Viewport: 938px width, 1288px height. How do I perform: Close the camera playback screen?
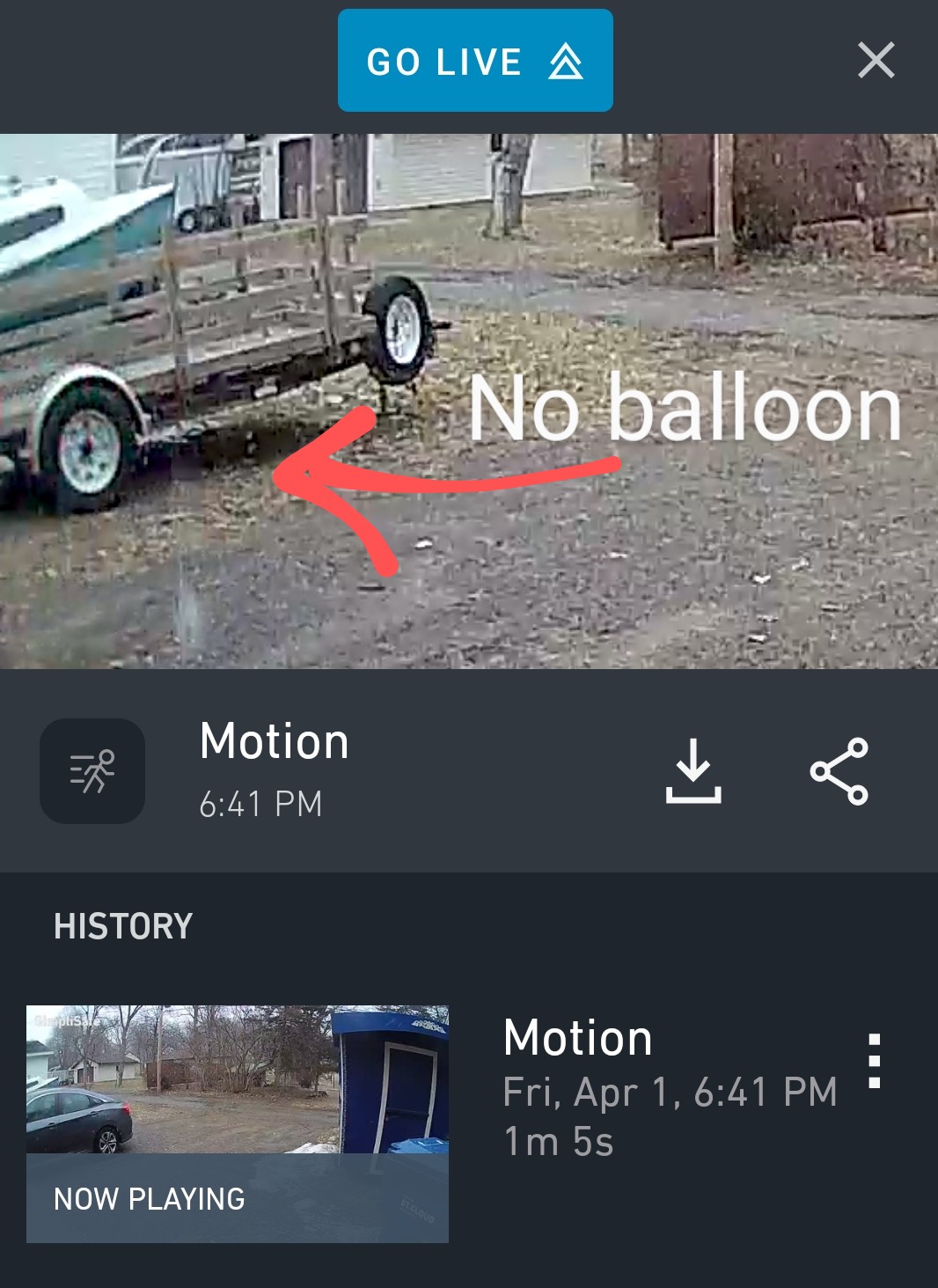point(876,61)
